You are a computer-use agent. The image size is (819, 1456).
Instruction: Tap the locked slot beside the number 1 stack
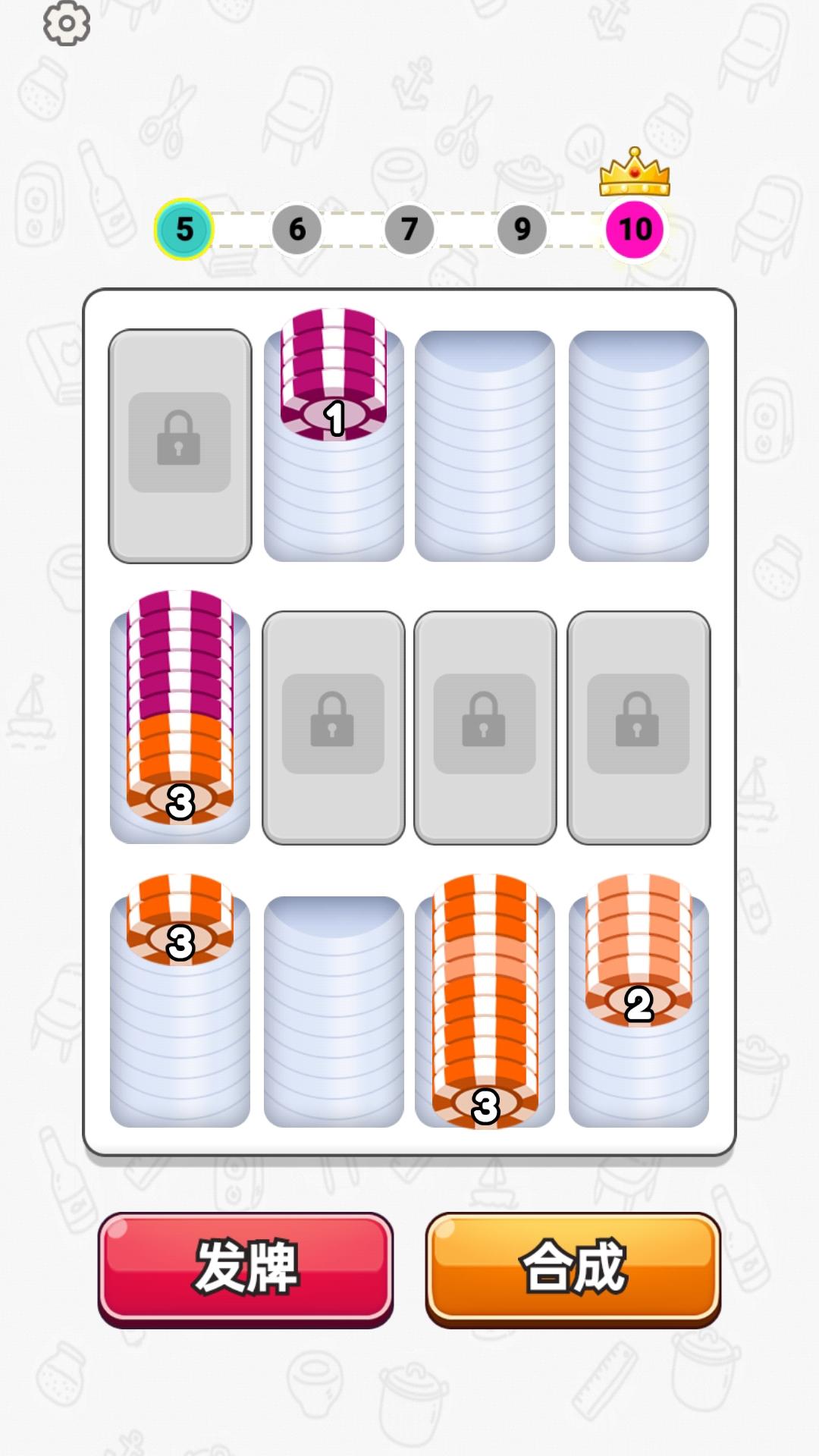[x=180, y=445]
